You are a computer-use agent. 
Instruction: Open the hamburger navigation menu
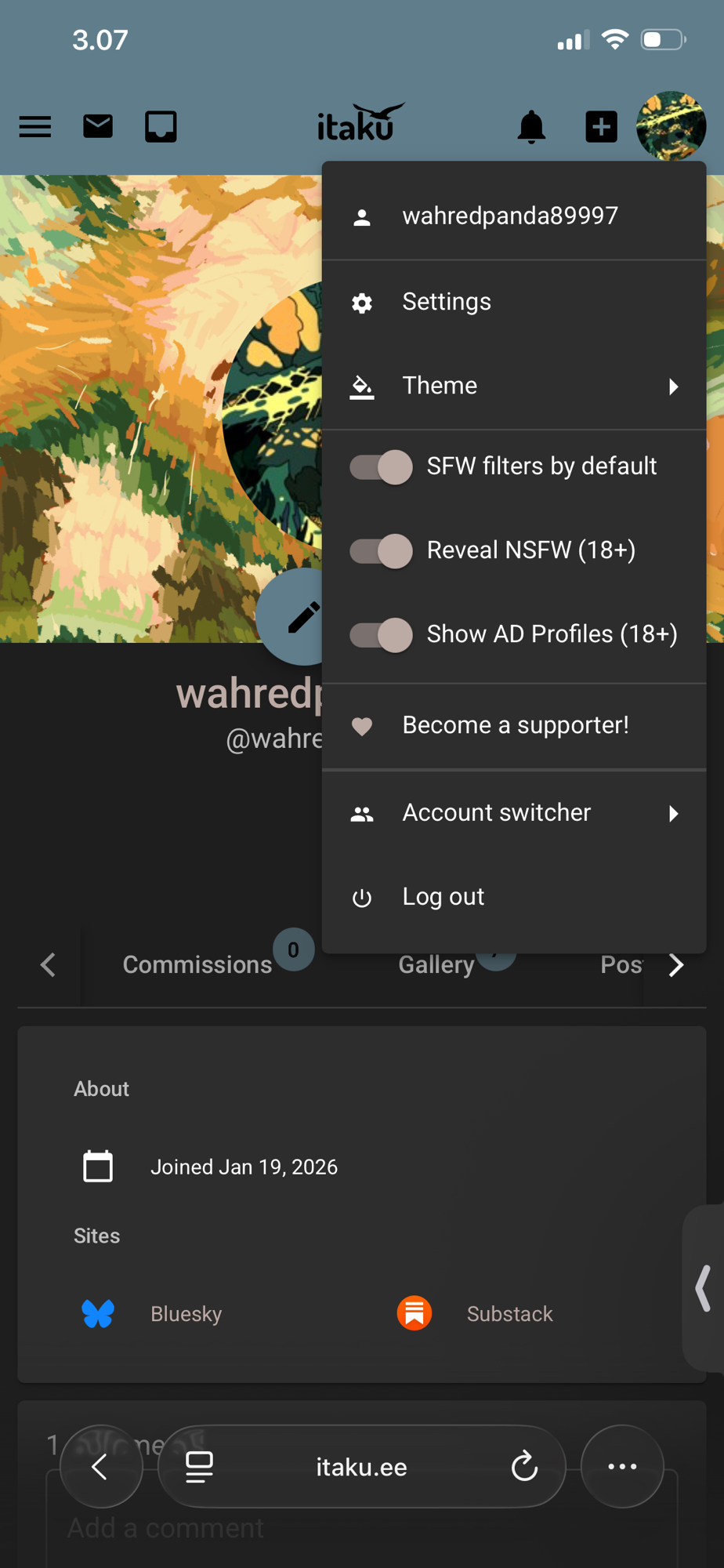35,126
